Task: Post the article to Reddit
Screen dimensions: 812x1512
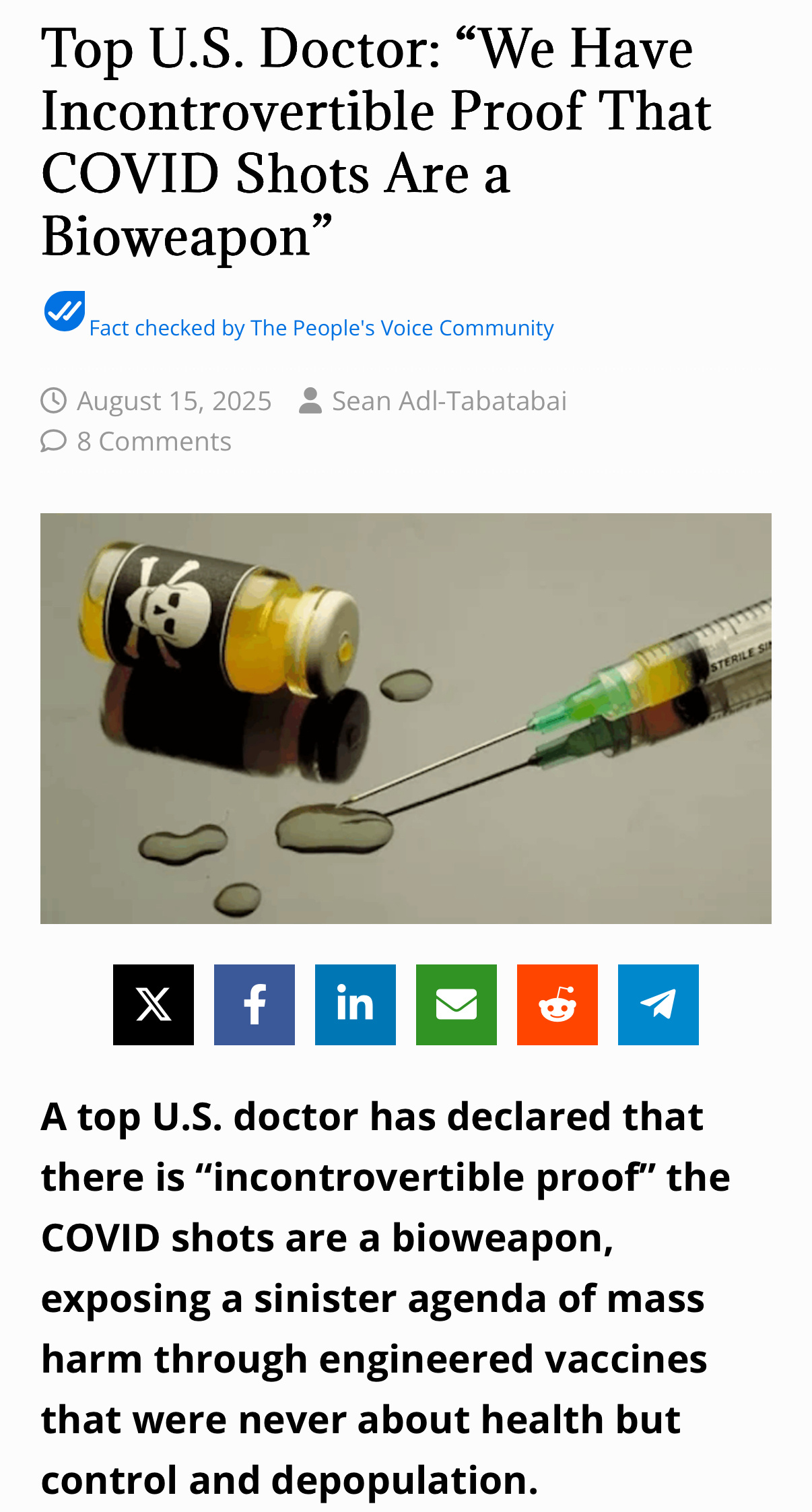Action: (557, 1005)
